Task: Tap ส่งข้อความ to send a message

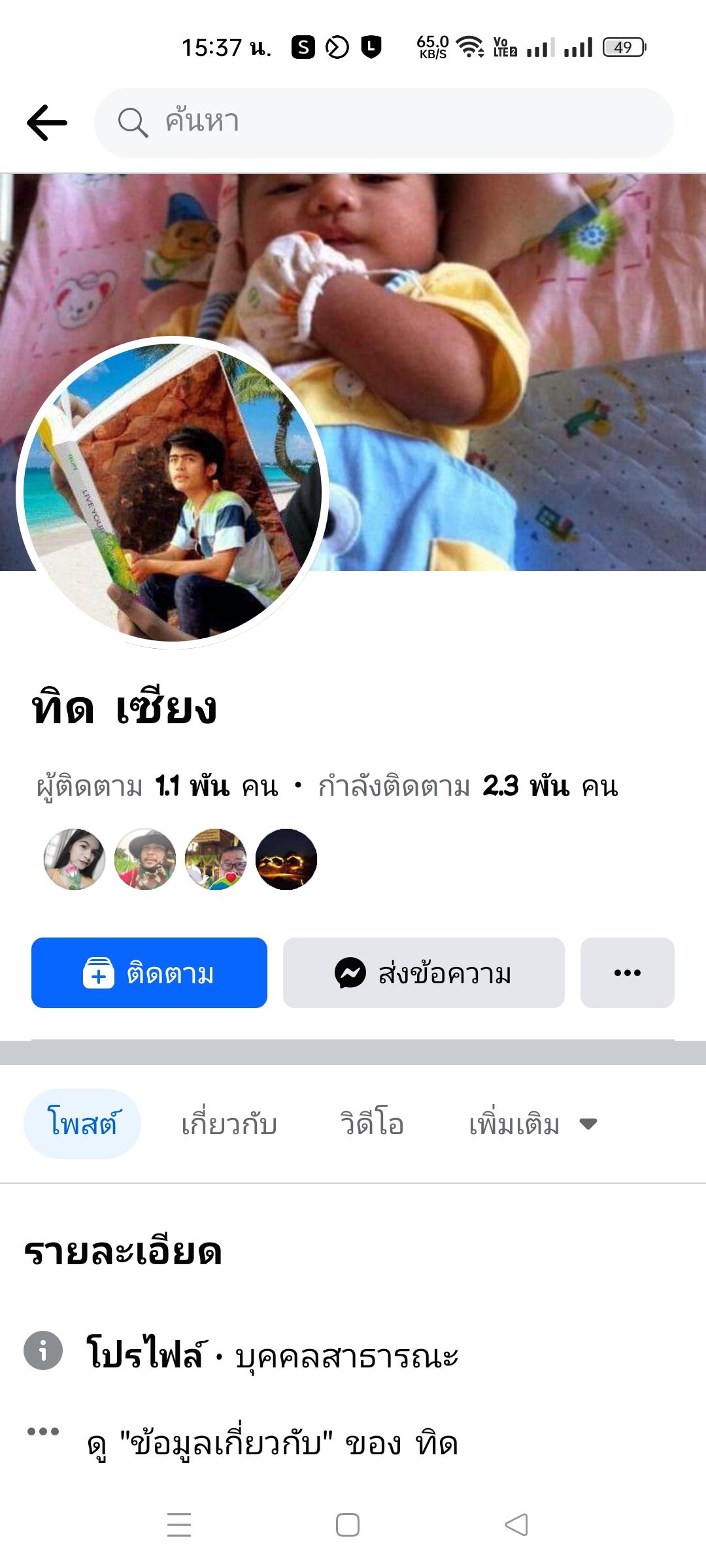Action: click(x=424, y=973)
